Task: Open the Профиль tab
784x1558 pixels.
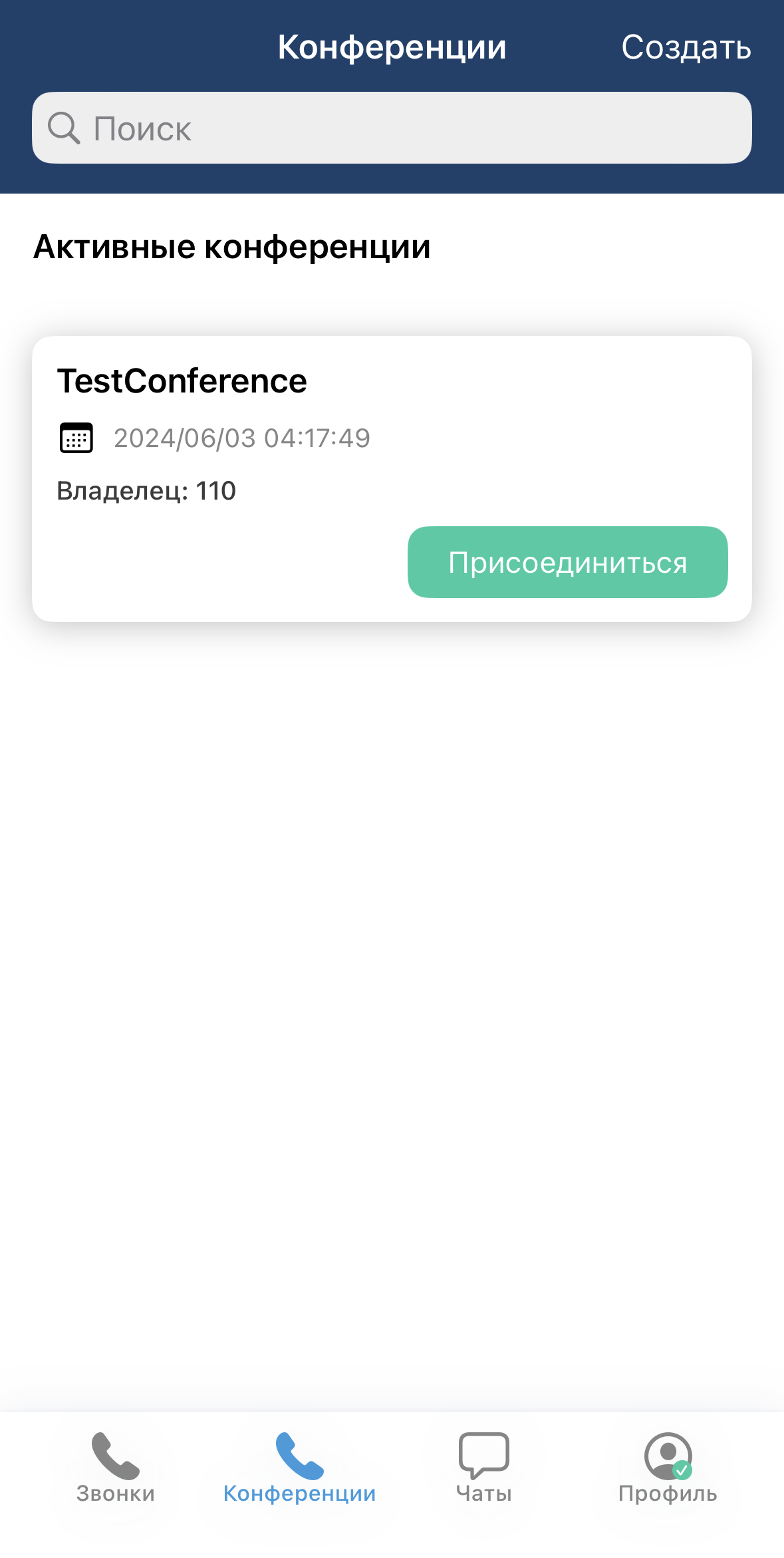Action: (668, 1468)
